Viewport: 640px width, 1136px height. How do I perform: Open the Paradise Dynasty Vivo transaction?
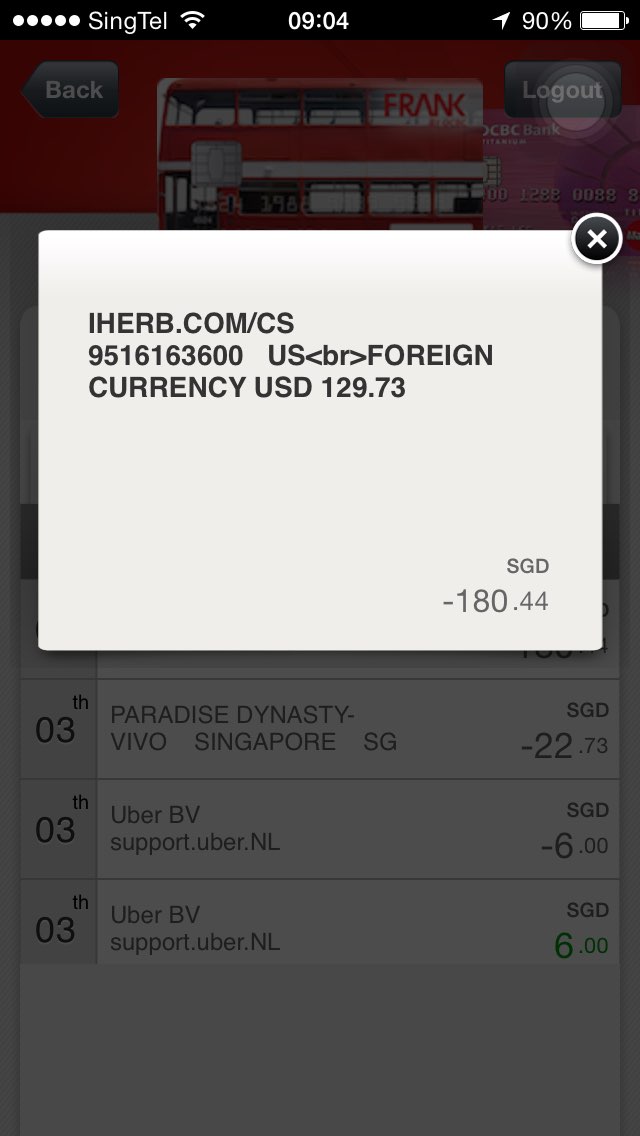[320, 729]
